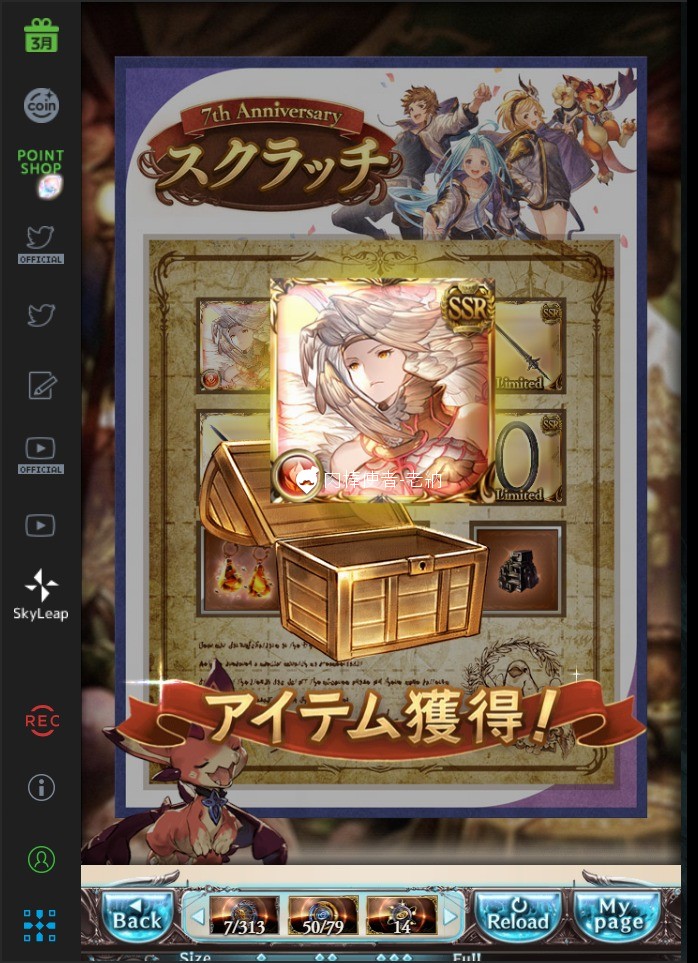
Task: Select the 7/313 item slot
Action: 244,916
